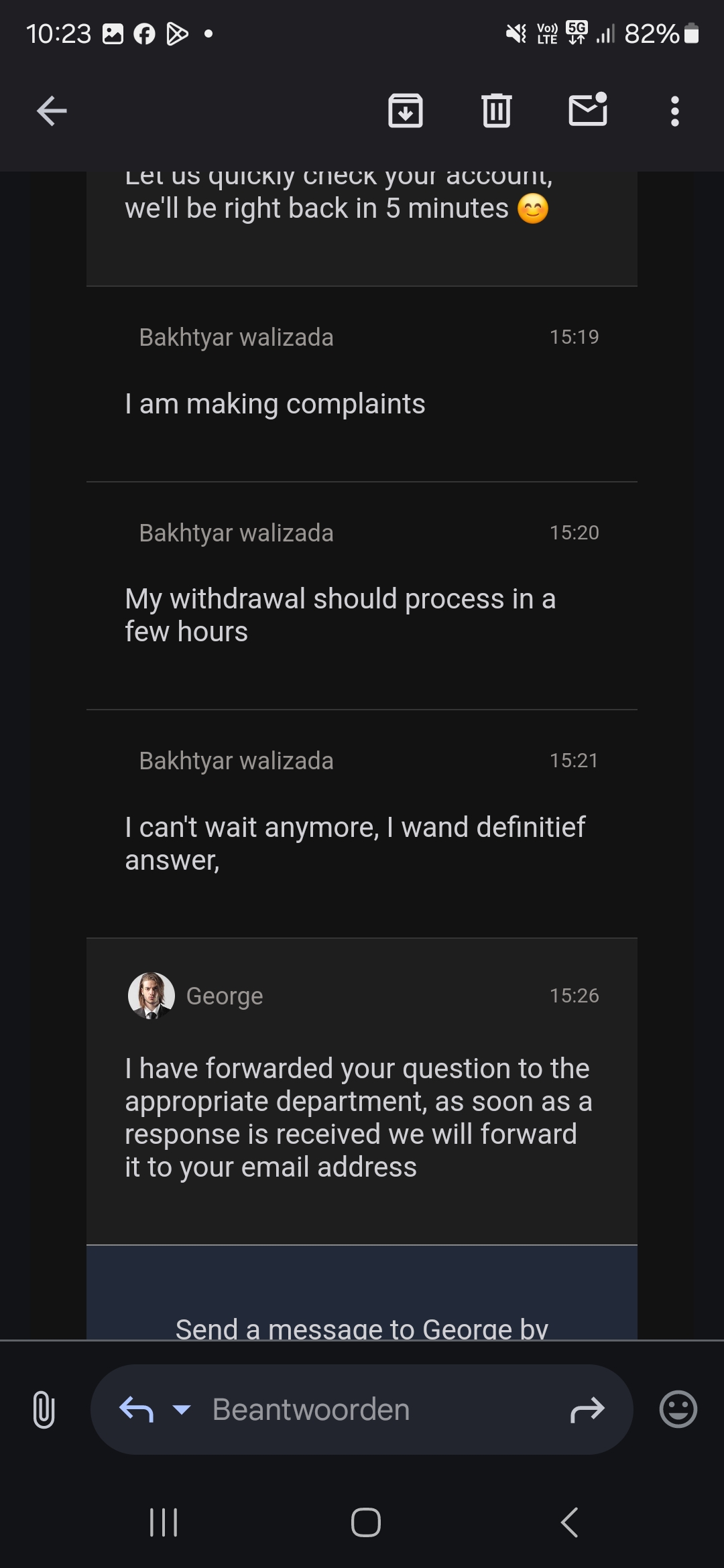Mark this email as unread
724x1568 pixels.
[x=588, y=110]
